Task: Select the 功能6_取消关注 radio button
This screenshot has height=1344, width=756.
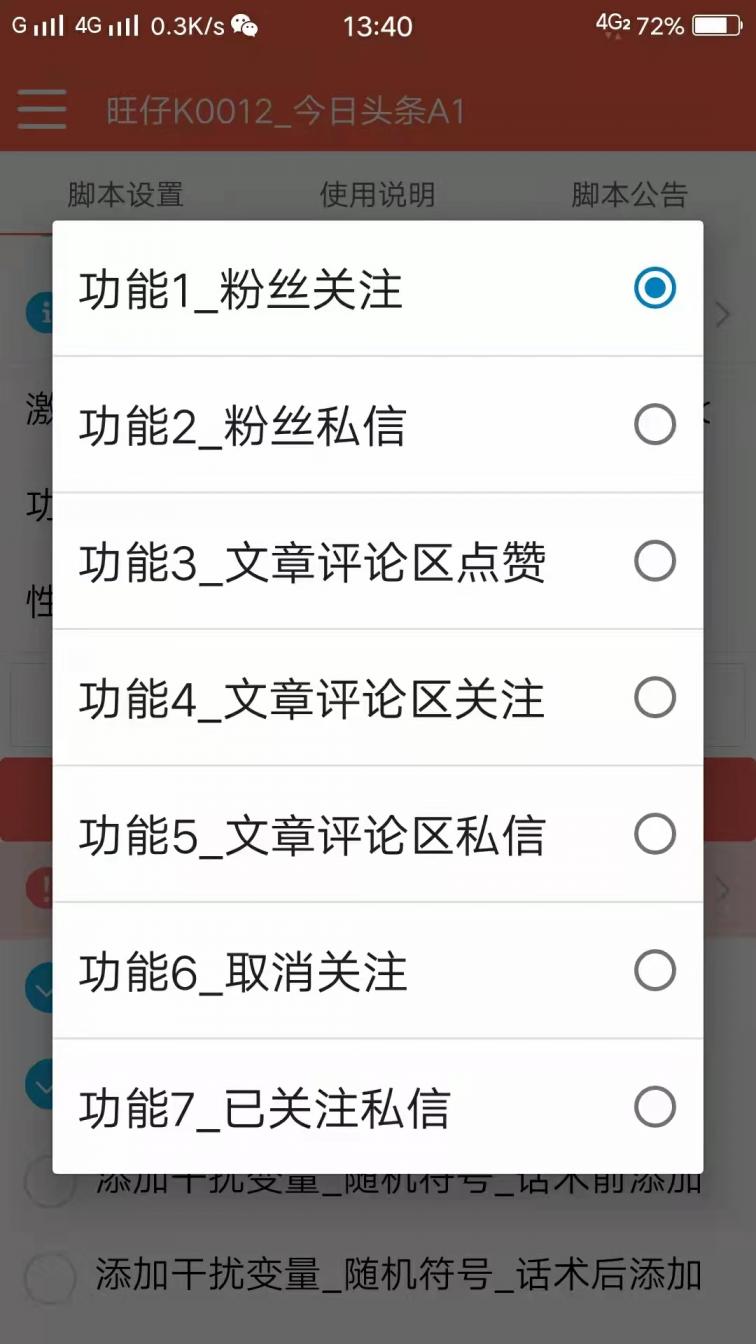Action: coord(655,969)
